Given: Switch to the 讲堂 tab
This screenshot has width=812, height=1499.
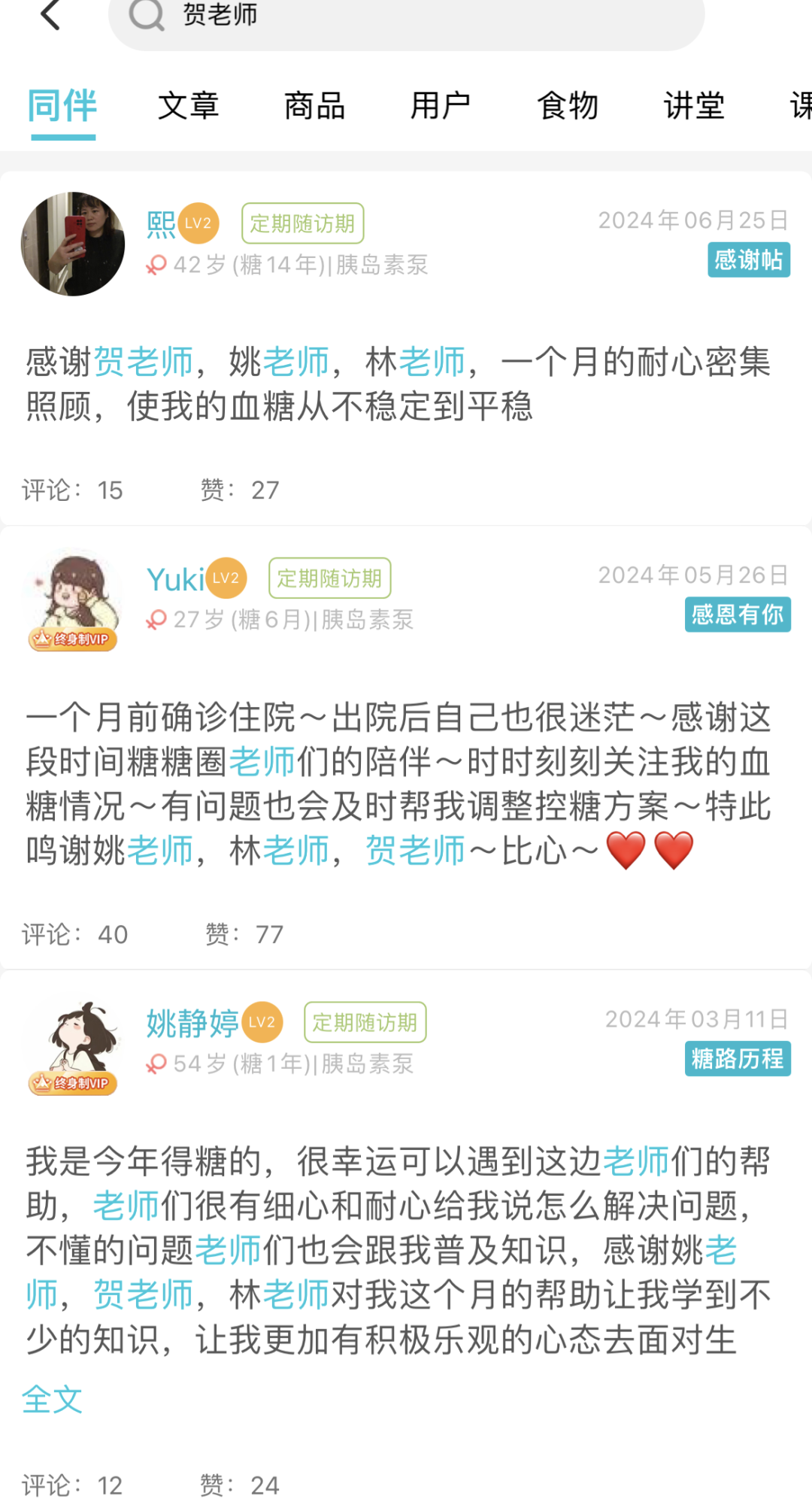Looking at the screenshot, I should click(694, 105).
